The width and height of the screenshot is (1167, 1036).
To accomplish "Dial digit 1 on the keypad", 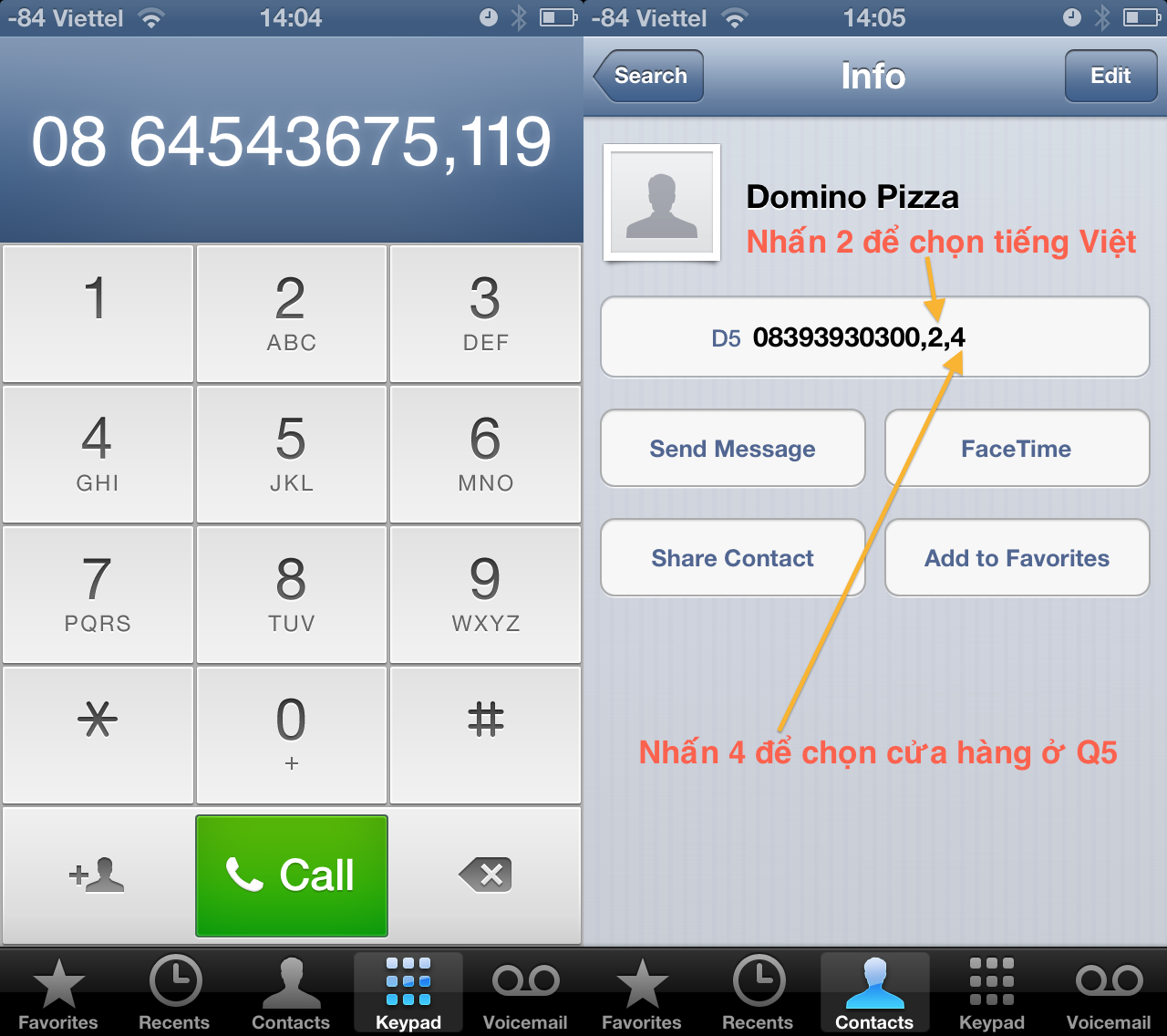I will [97, 313].
